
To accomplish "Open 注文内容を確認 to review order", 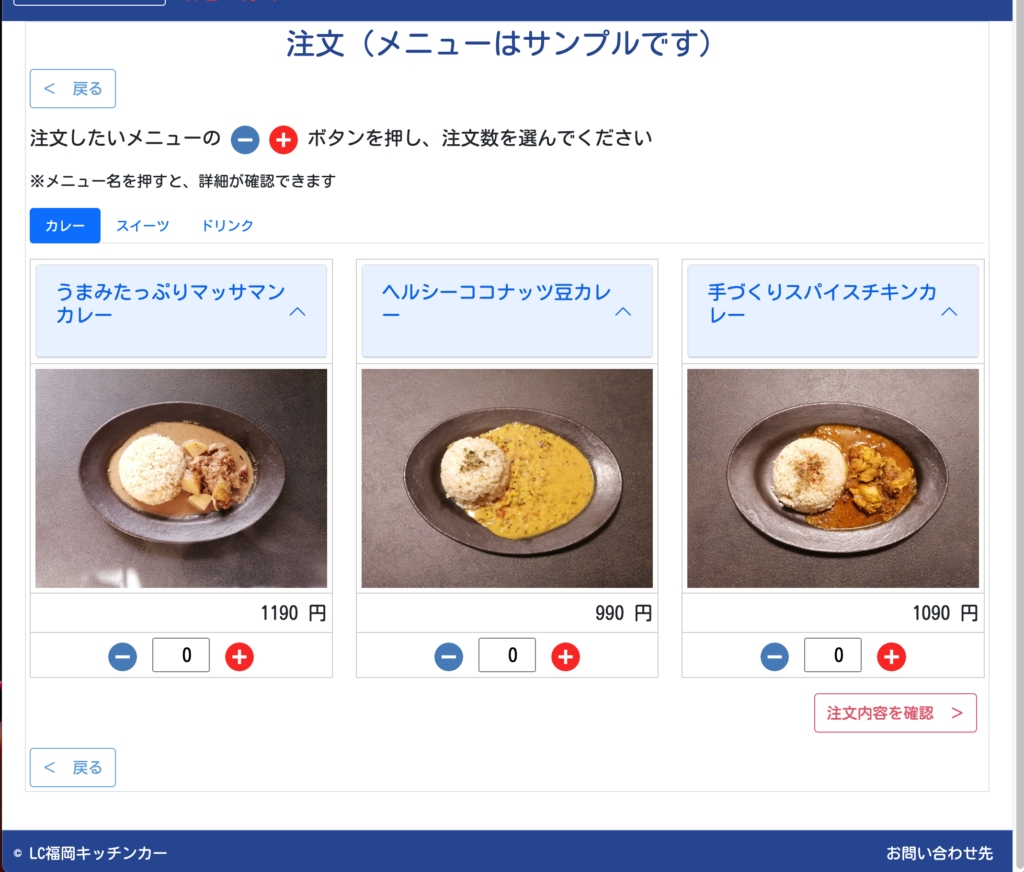I will click(x=895, y=713).
